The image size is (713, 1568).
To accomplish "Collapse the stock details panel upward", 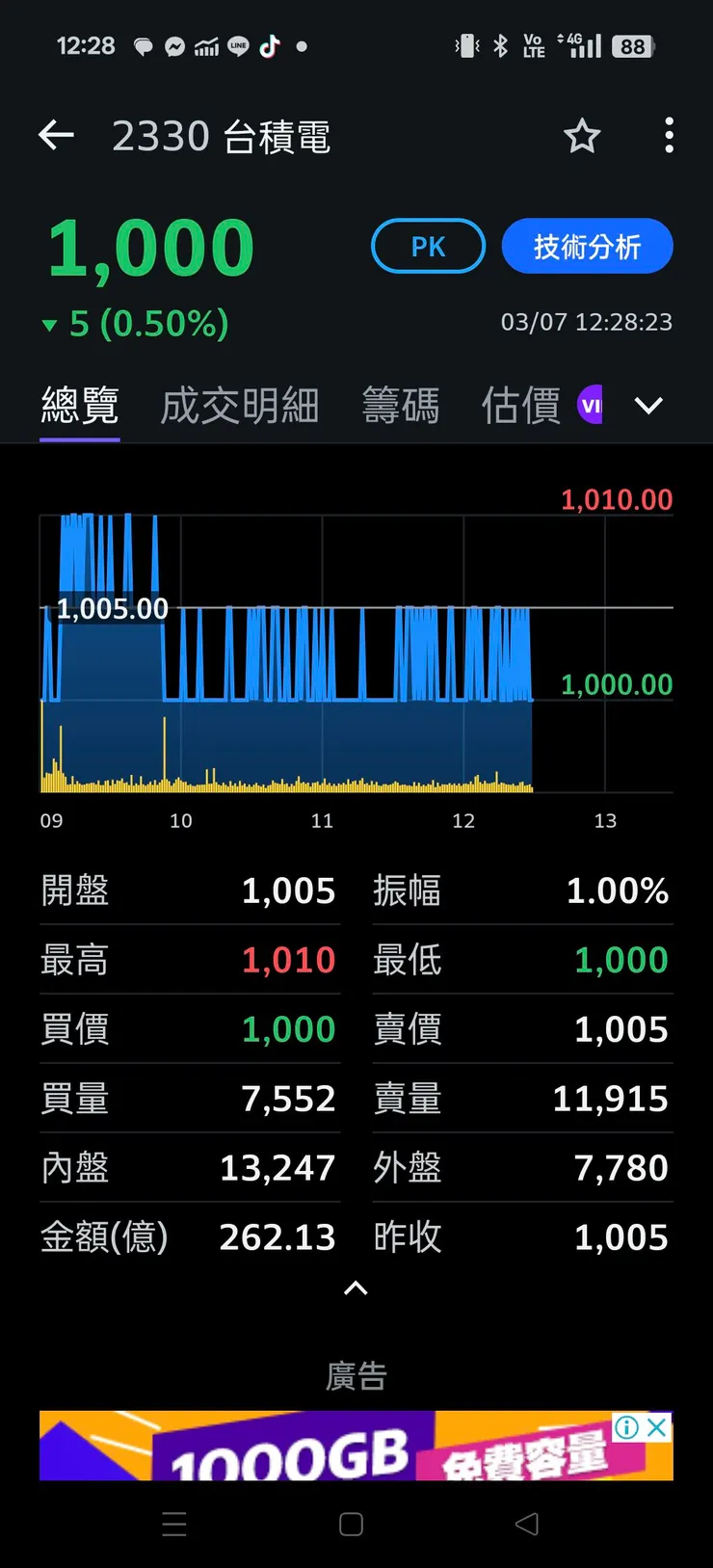I will [x=356, y=1289].
